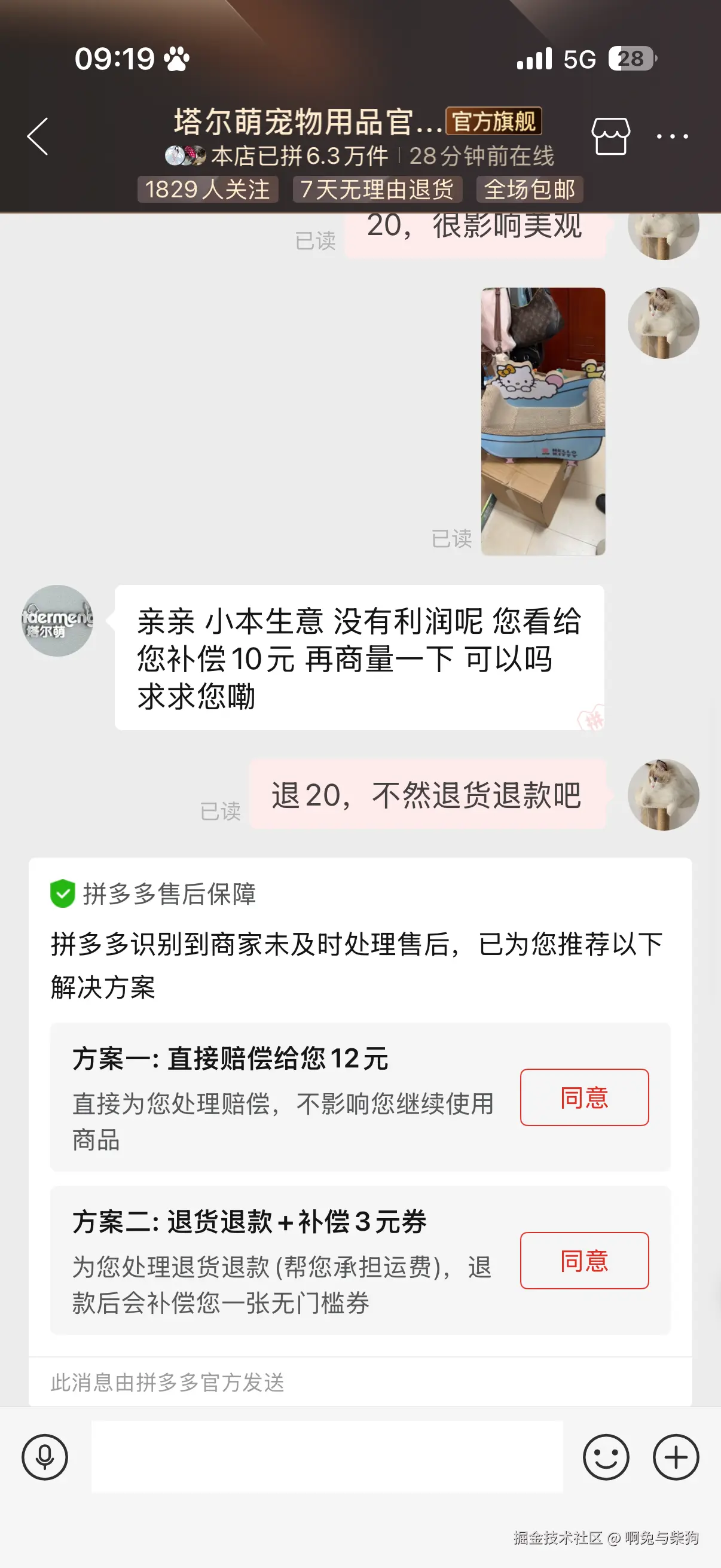The image size is (721, 1568).
Task: Tap the paw icon in the status bar
Action: [x=176, y=59]
